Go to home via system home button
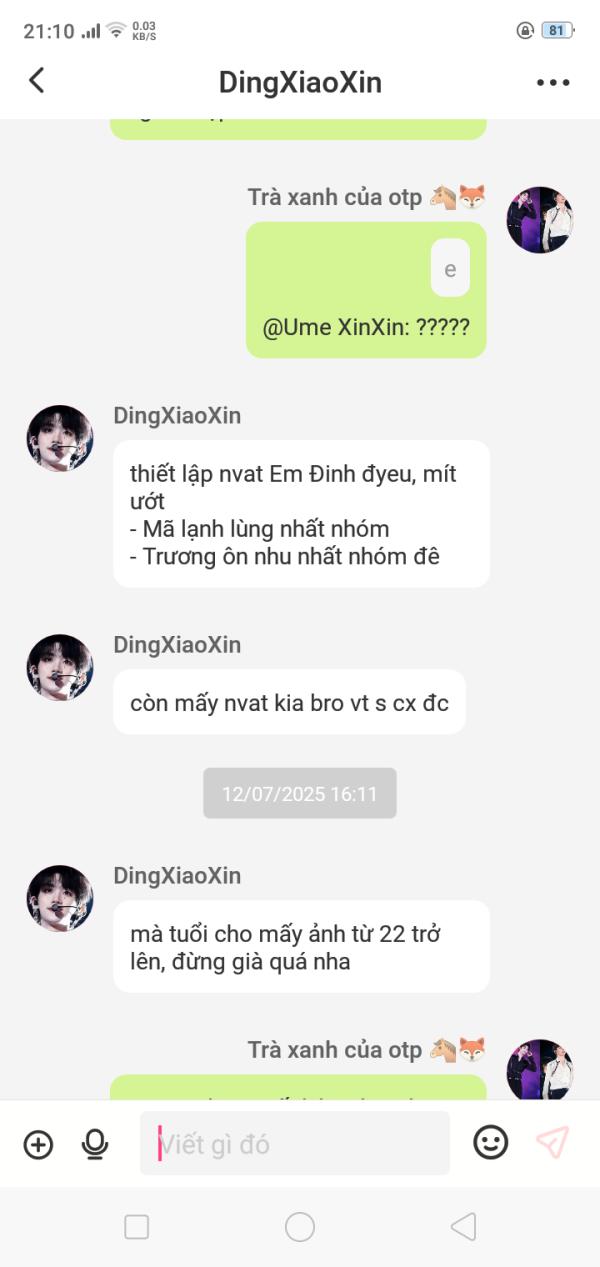The image size is (600, 1267). (300, 1227)
